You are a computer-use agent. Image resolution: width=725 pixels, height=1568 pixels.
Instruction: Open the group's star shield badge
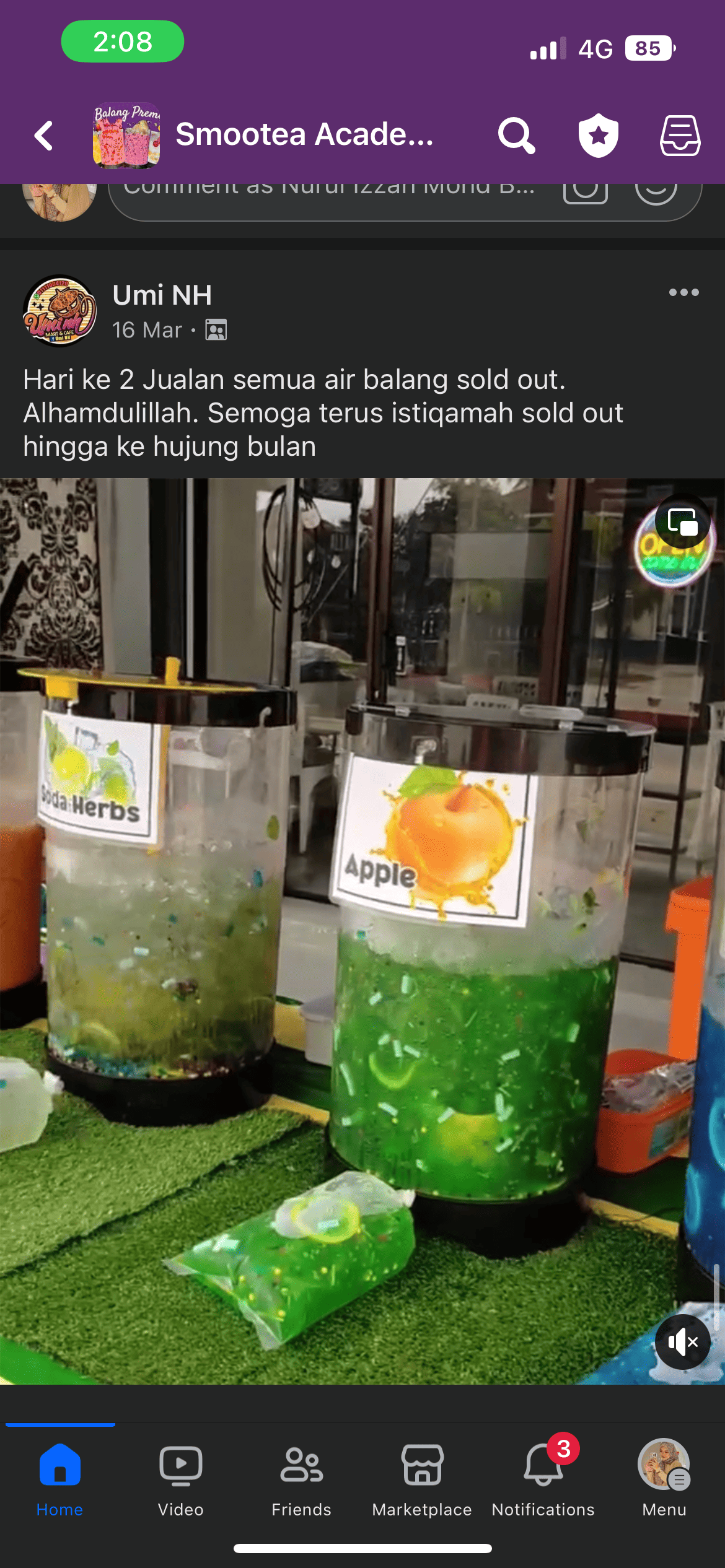tap(598, 136)
